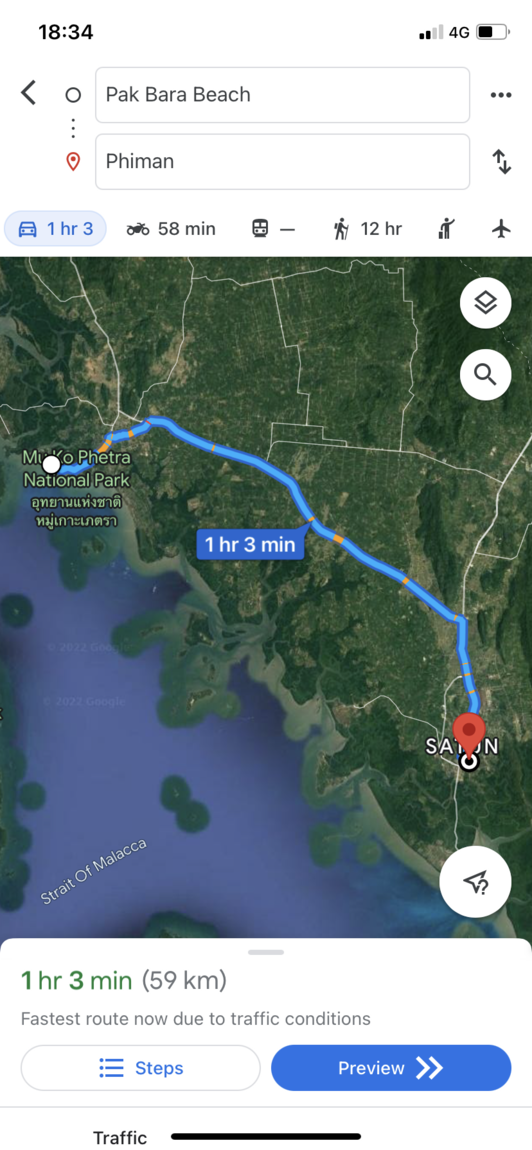Switch to the ride-hailing mode tab

448,229
